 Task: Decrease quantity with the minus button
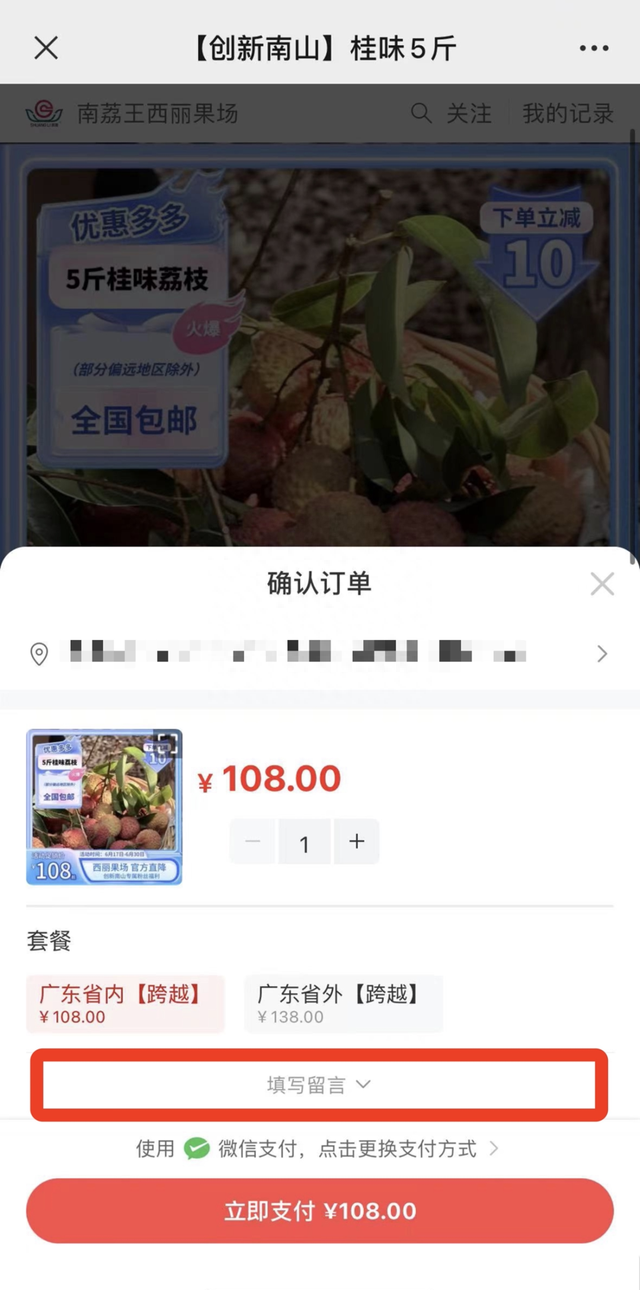(253, 842)
